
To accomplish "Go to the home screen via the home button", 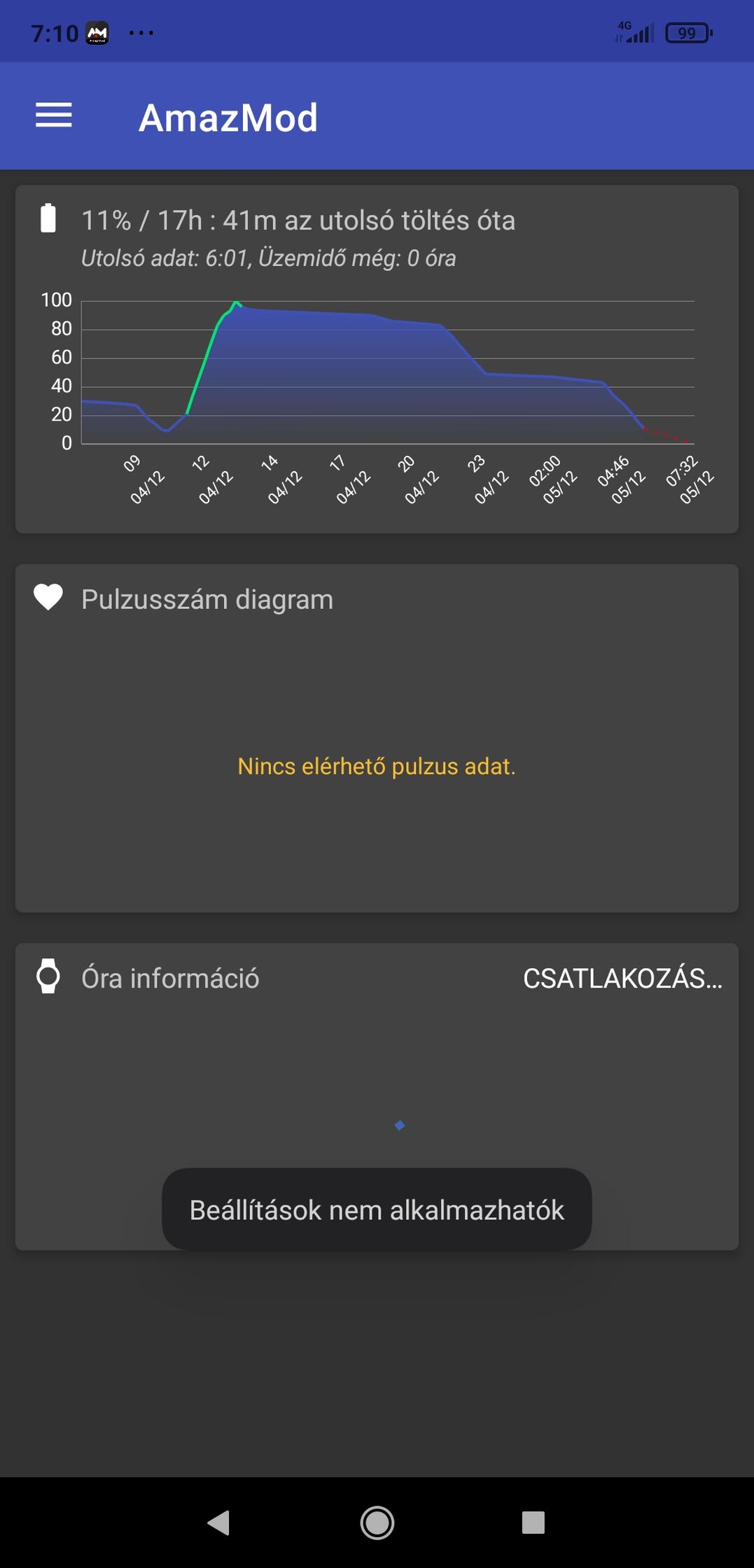I will click(x=377, y=1522).
